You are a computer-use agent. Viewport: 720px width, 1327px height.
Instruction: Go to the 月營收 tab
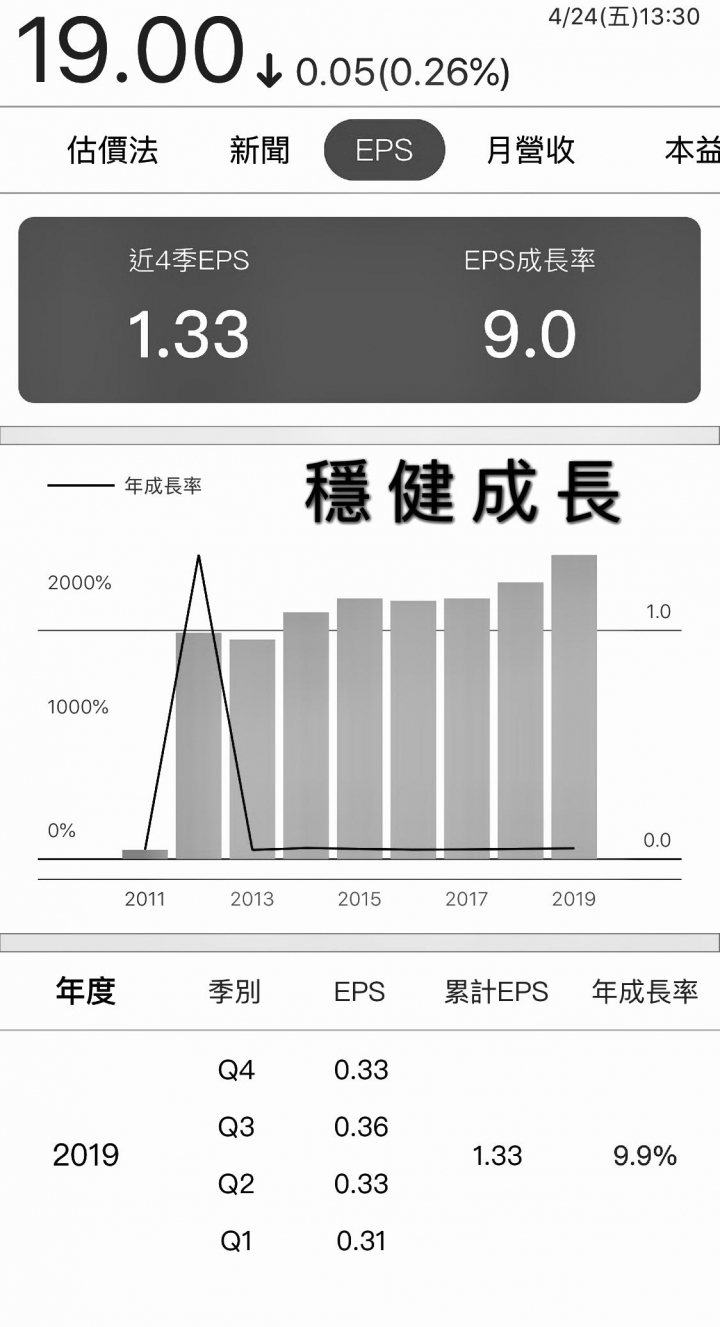coord(530,151)
